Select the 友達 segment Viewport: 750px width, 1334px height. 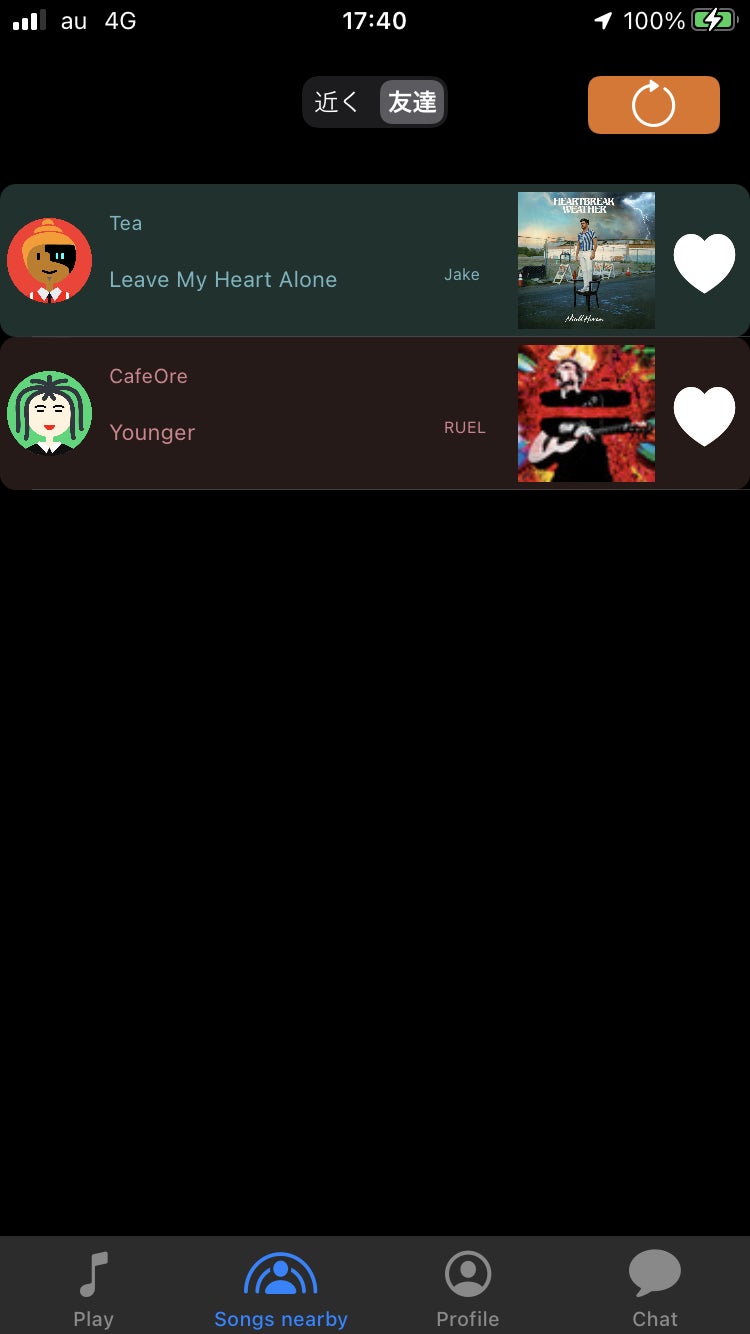click(x=412, y=102)
